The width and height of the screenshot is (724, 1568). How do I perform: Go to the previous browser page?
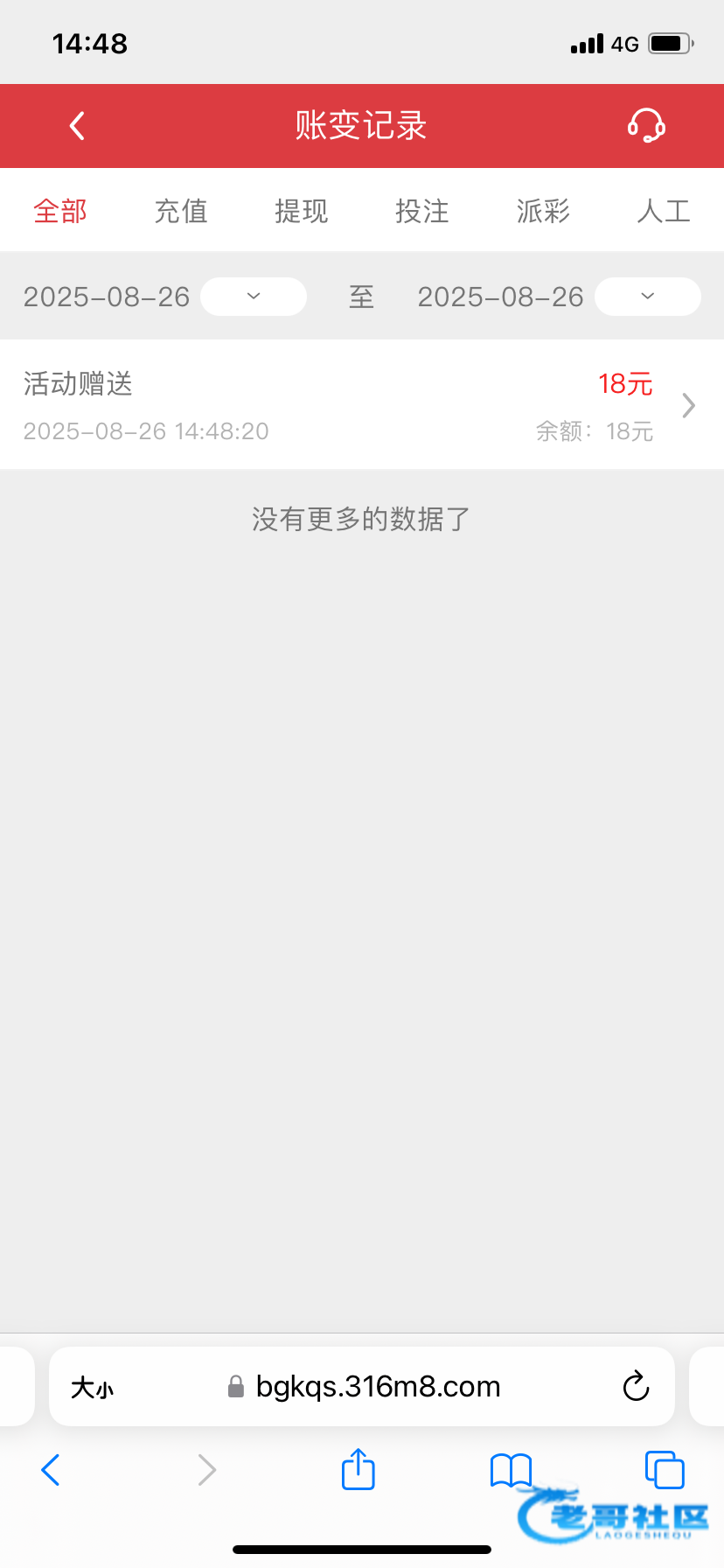click(51, 1470)
